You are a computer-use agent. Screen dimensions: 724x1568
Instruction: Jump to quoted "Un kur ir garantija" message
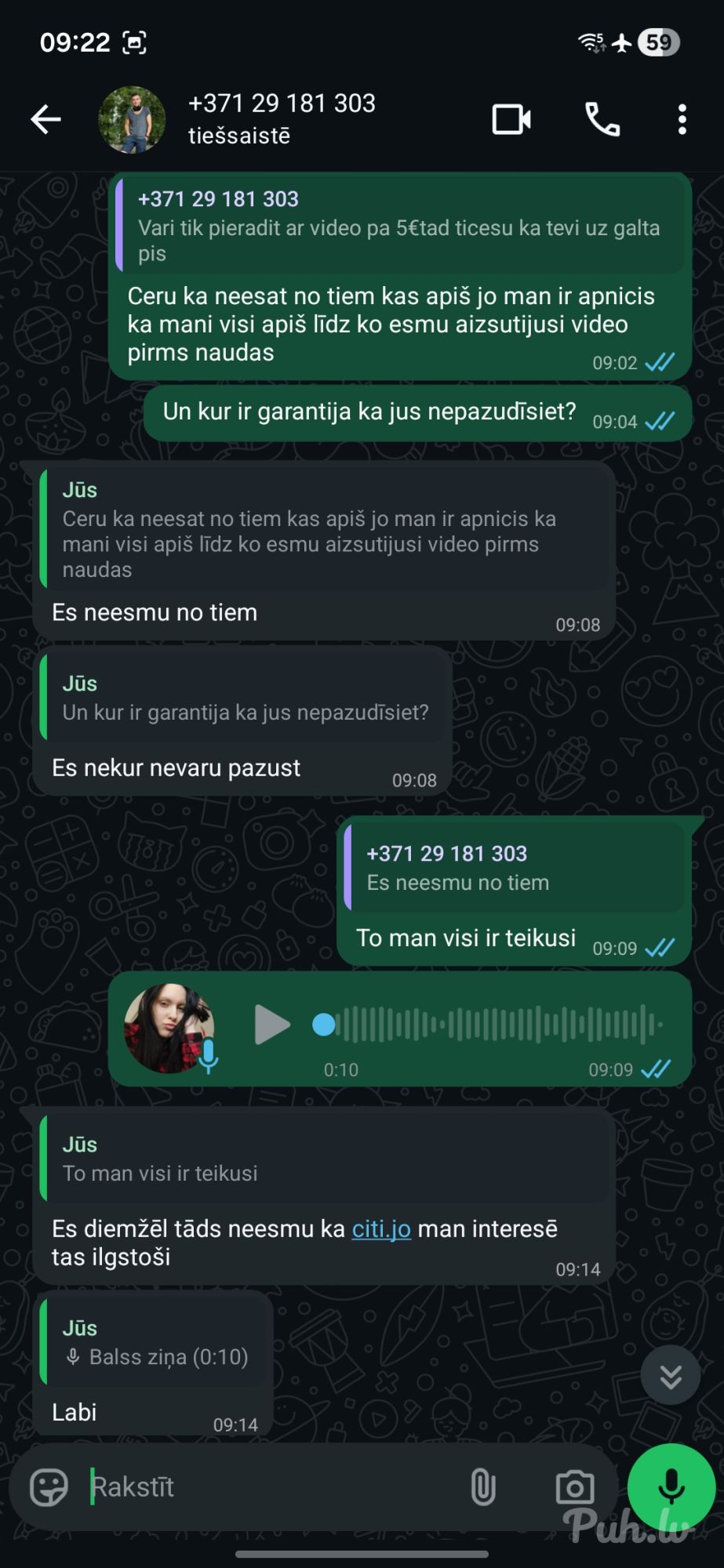point(245,699)
